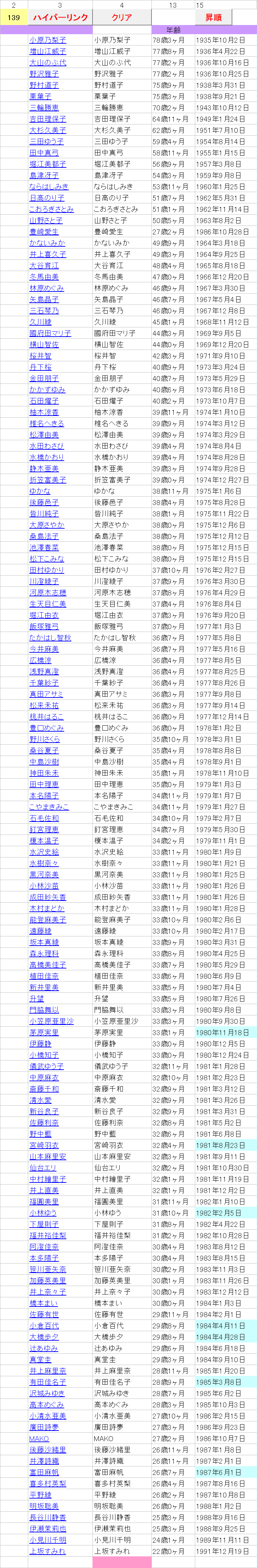This screenshot has width=257, height=1568.
Task: Open the 水樹奈々 hyperlink
Action: click(x=44, y=864)
